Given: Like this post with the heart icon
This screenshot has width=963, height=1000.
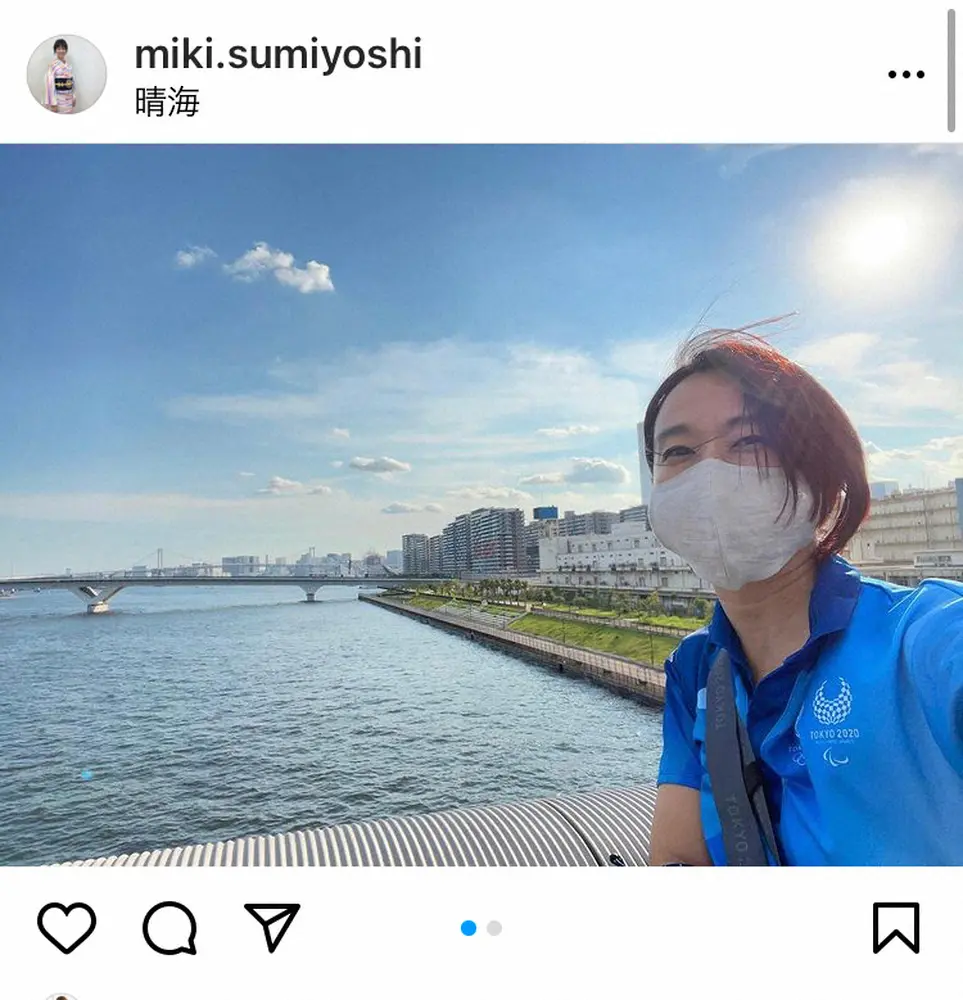Looking at the screenshot, I should (67, 928).
